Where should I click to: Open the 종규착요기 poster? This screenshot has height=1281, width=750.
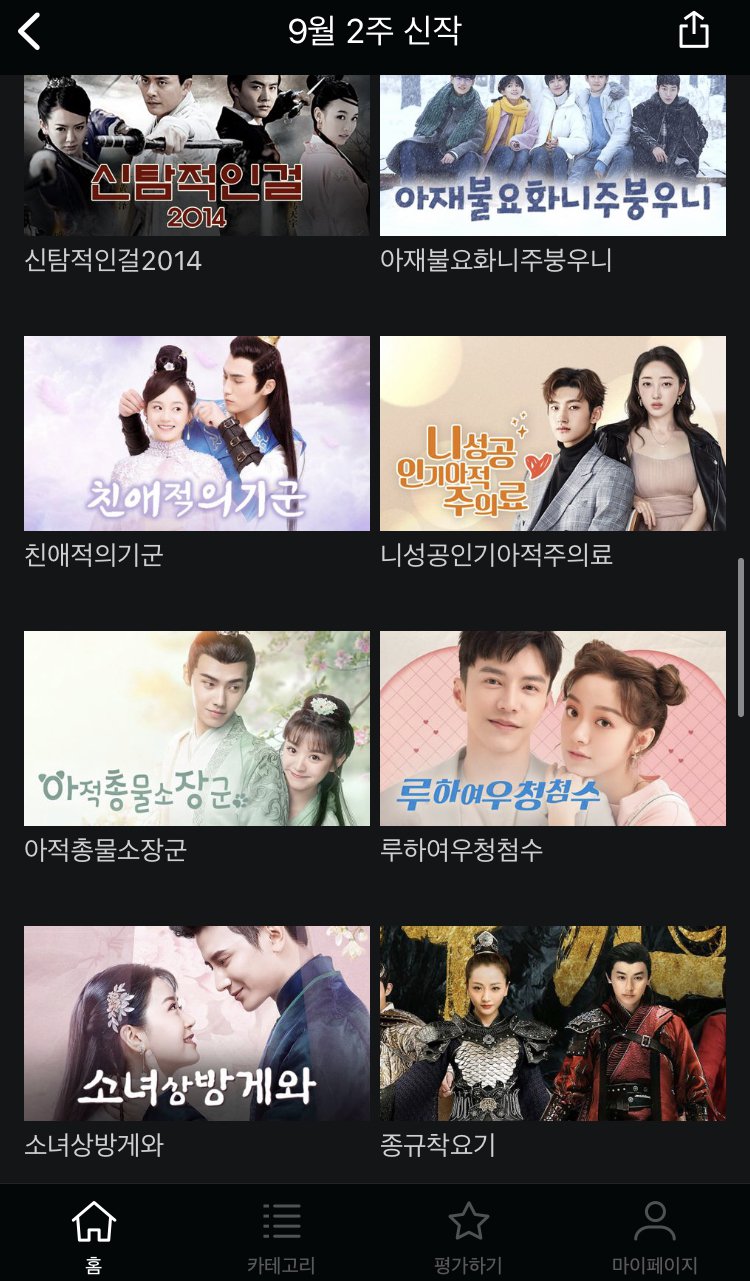553,1025
